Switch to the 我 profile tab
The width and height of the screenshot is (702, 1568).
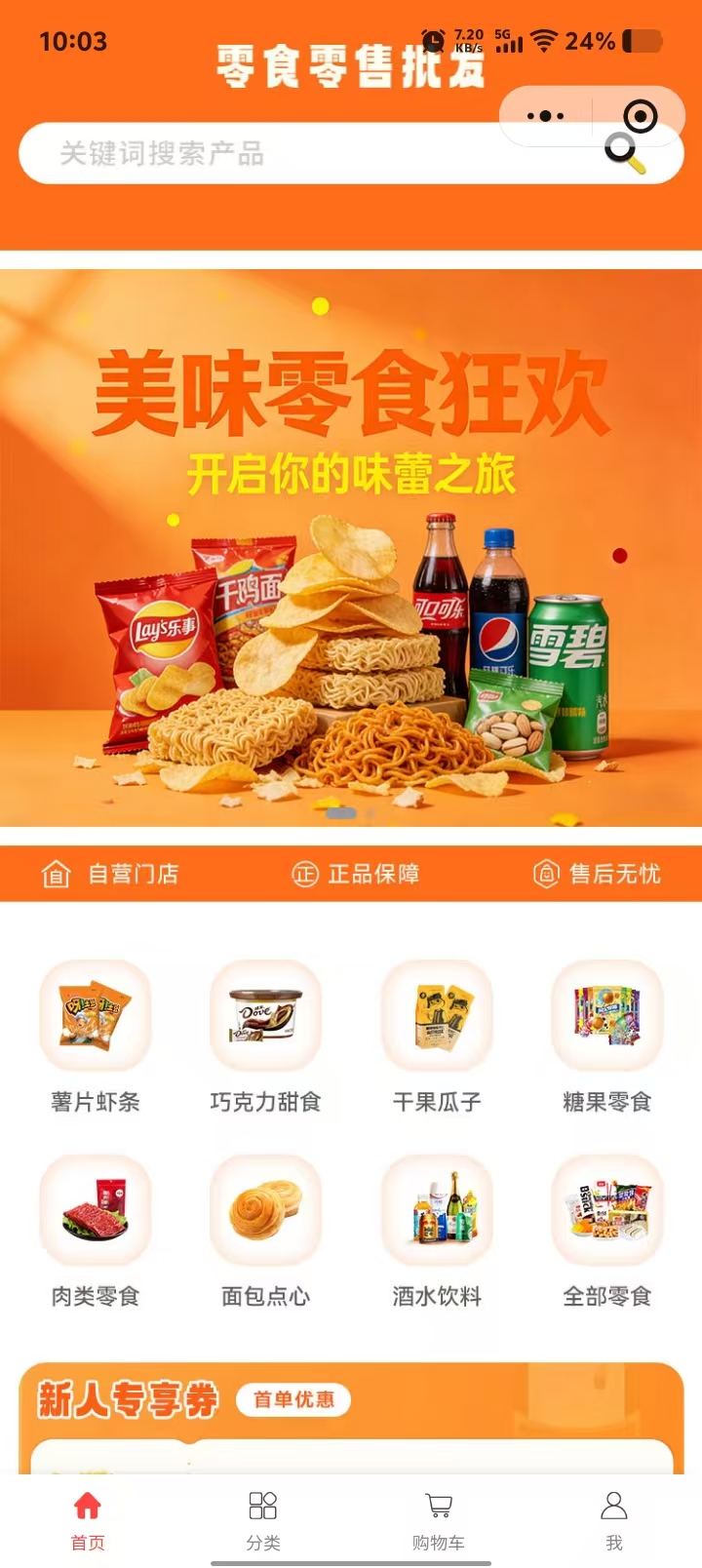click(x=614, y=1519)
